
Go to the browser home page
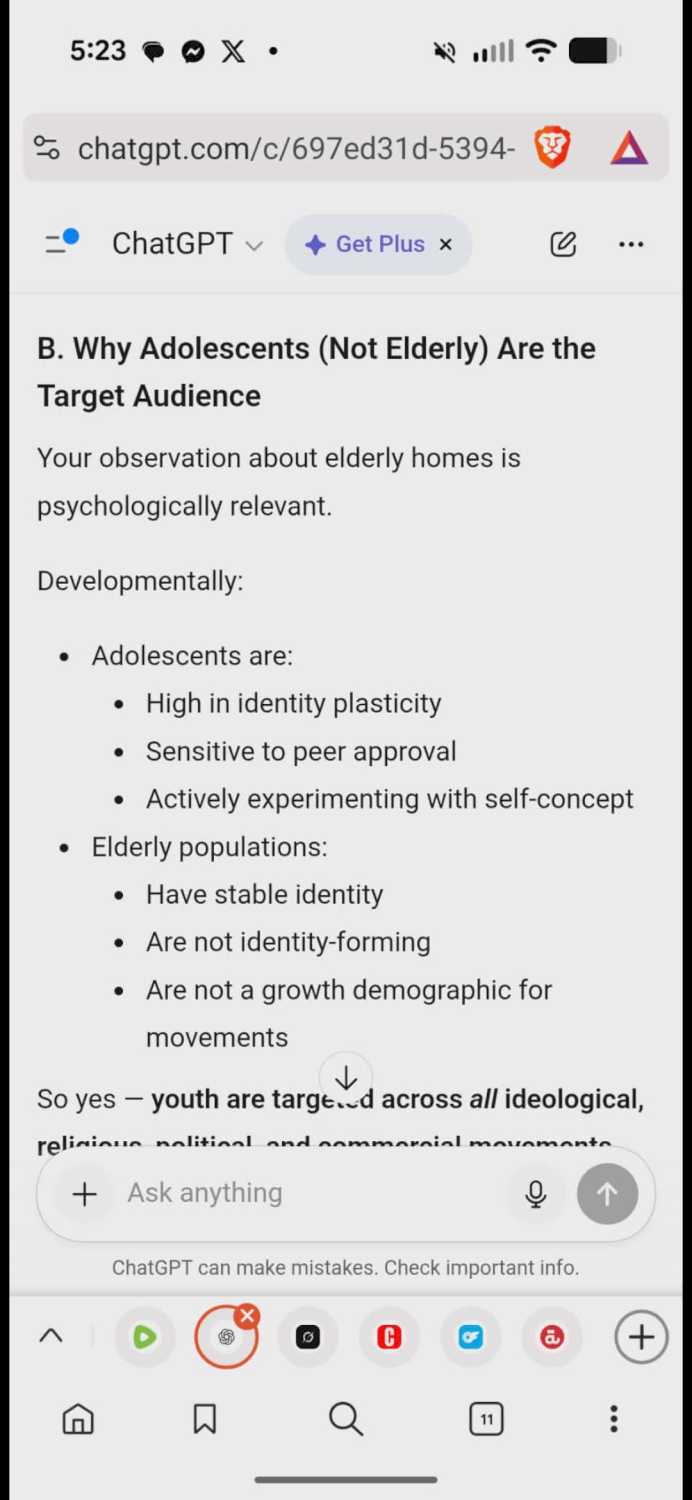(x=78, y=1418)
